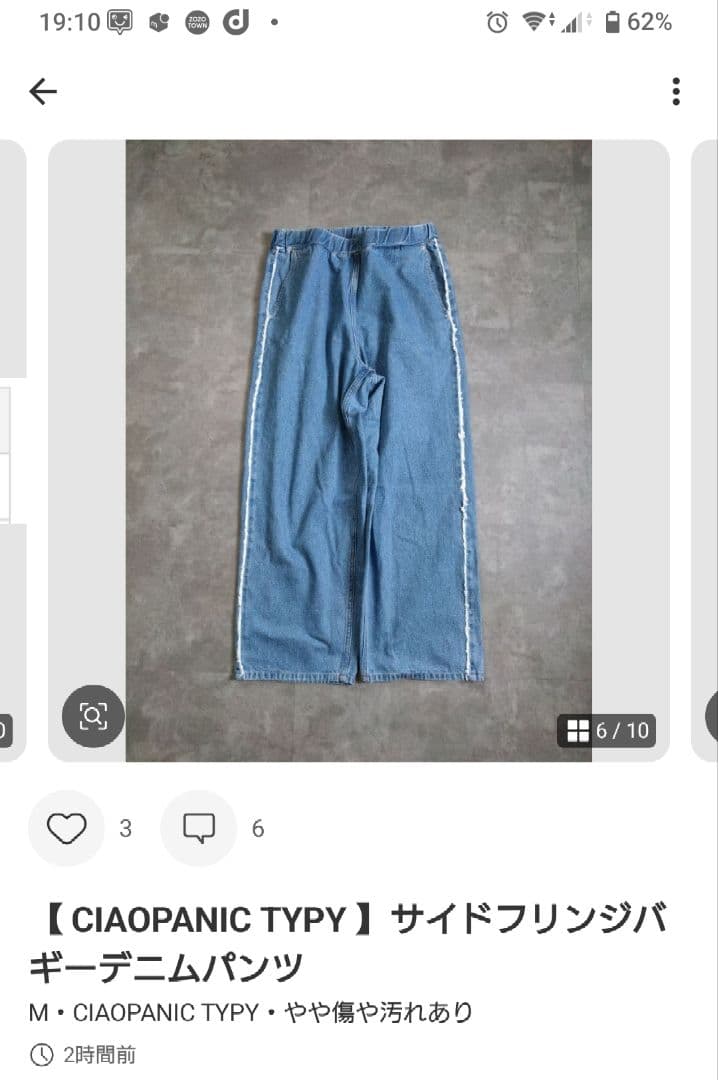Go back using the arrow icon
Screen dimensions: 718x1080
click(43, 92)
